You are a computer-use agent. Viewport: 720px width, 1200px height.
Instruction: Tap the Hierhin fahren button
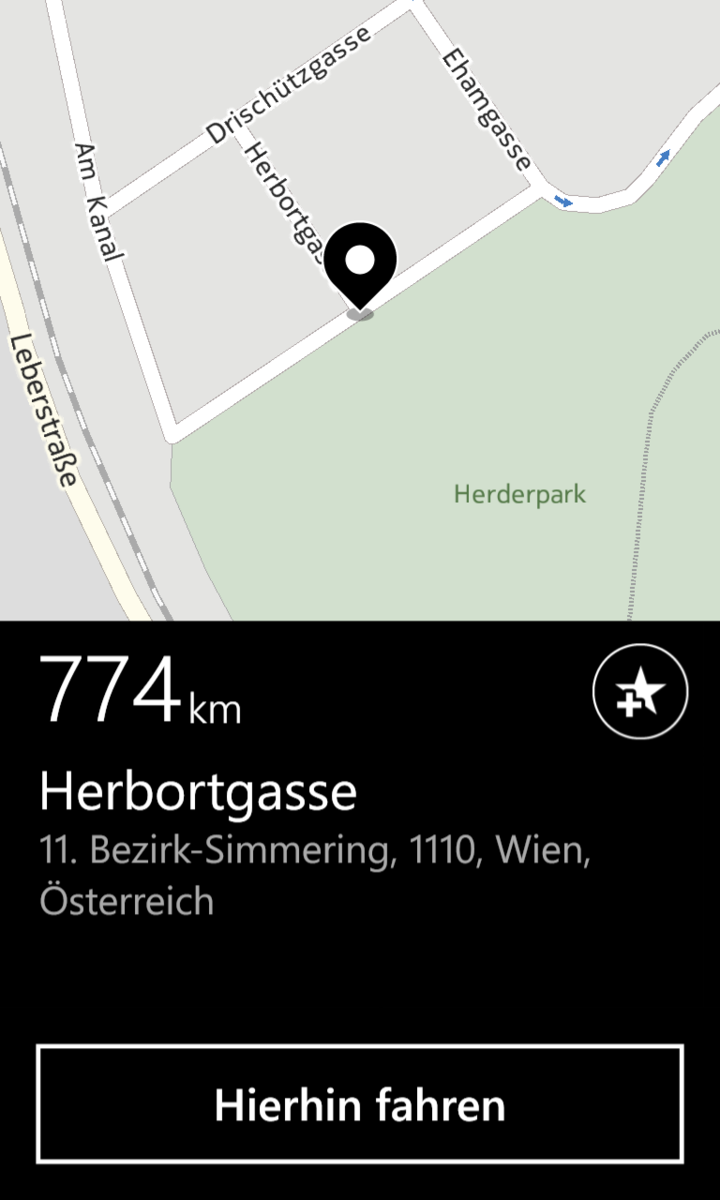[360, 1105]
